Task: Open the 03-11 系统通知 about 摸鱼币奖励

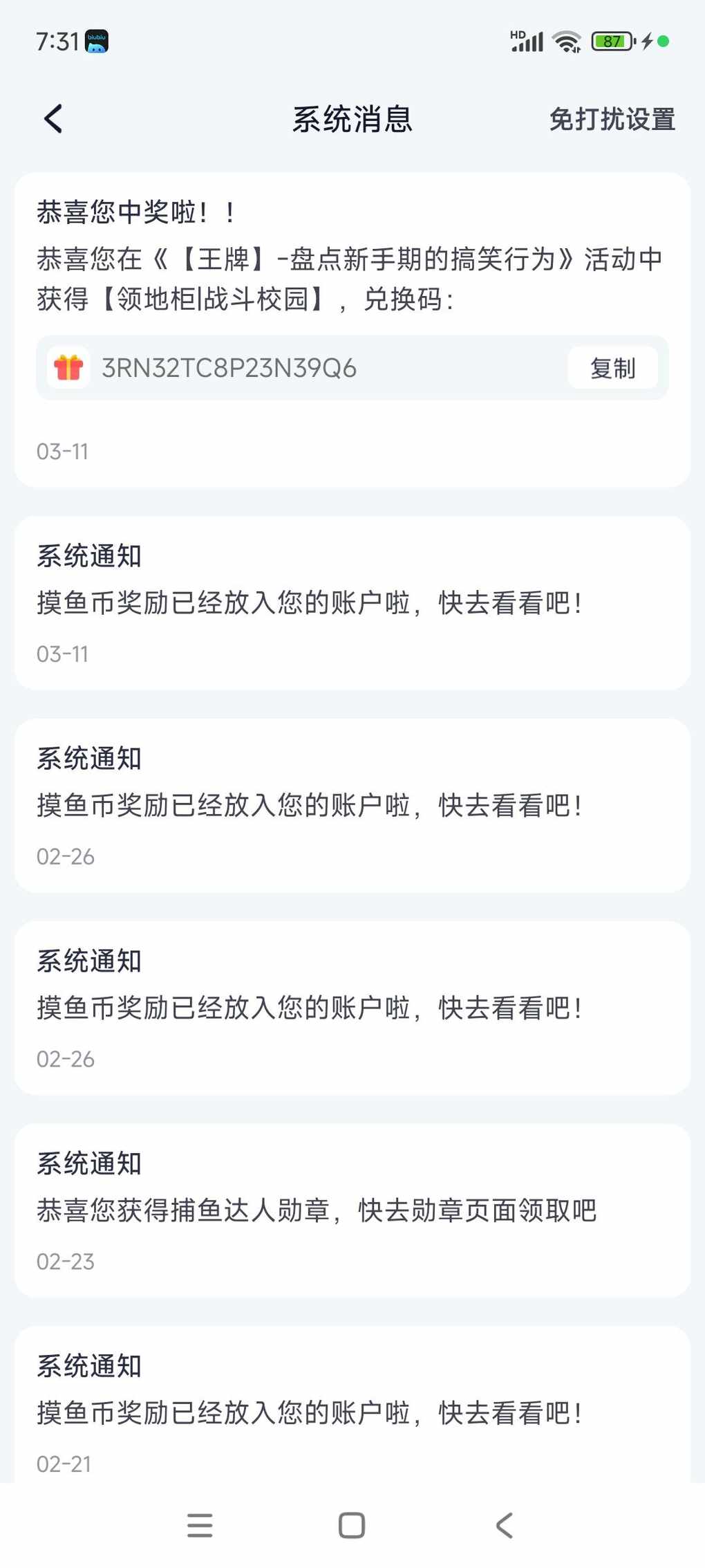Action: click(x=352, y=602)
